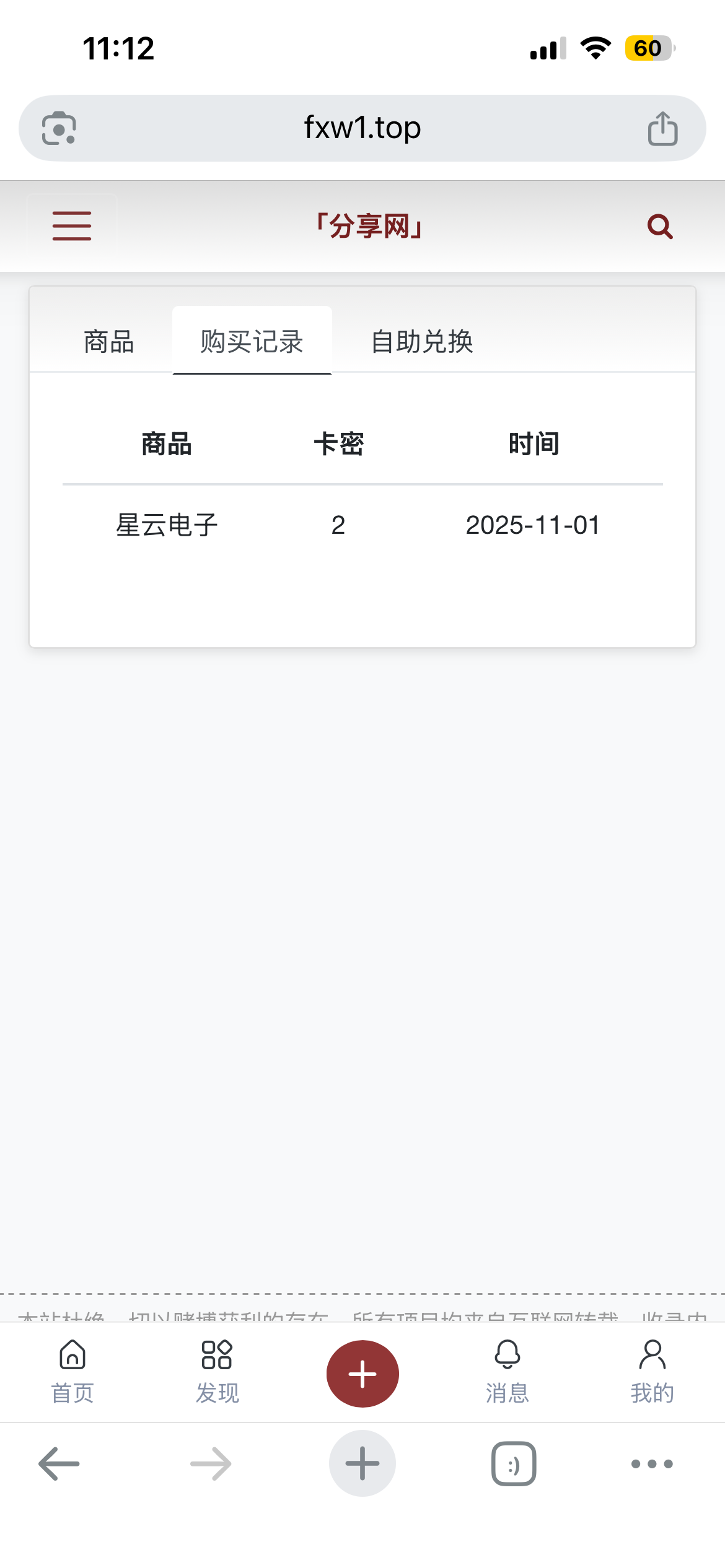Open the 发现 discover section

pyautogui.click(x=217, y=1374)
